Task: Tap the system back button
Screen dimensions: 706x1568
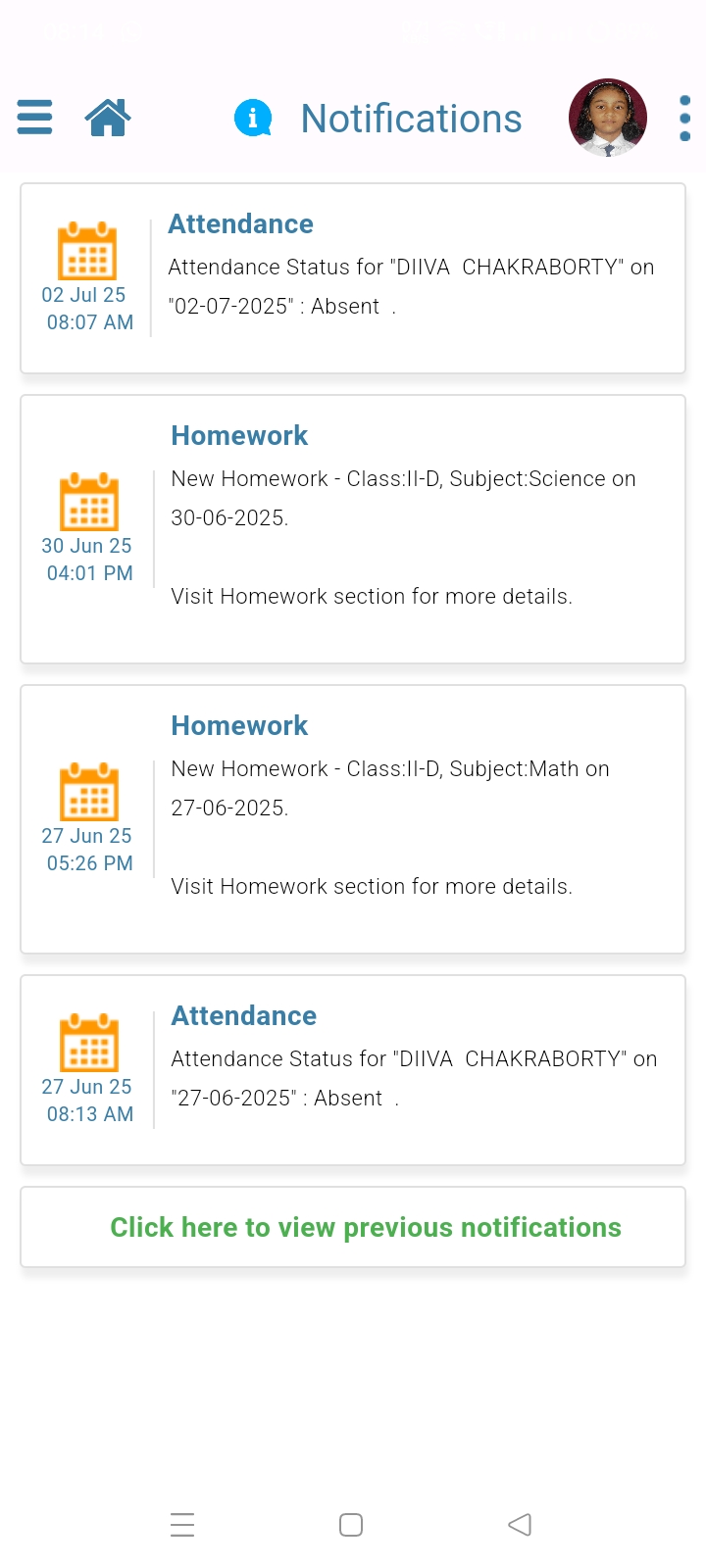Action: [x=520, y=1525]
